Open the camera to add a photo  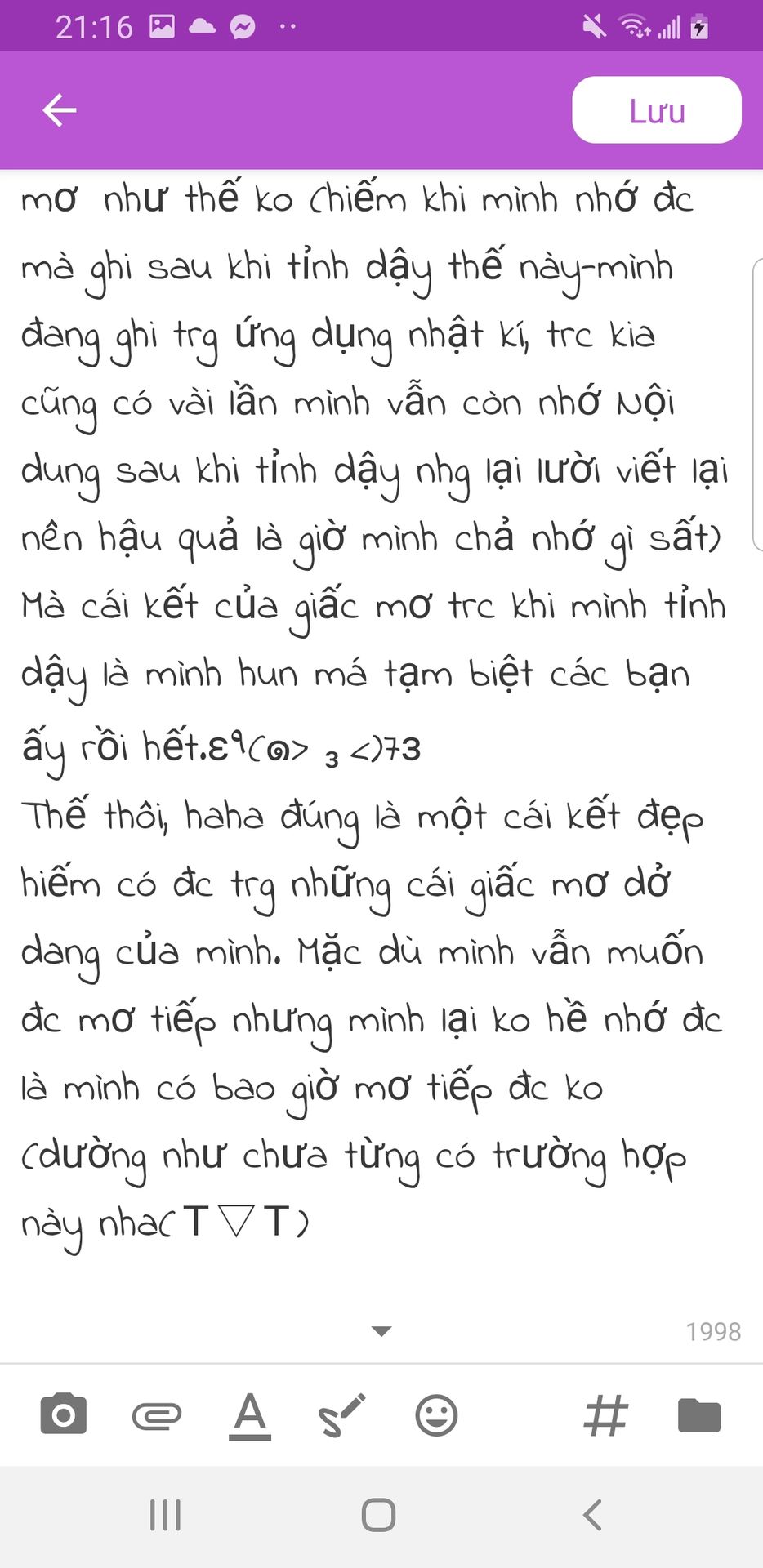point(64,1414)
